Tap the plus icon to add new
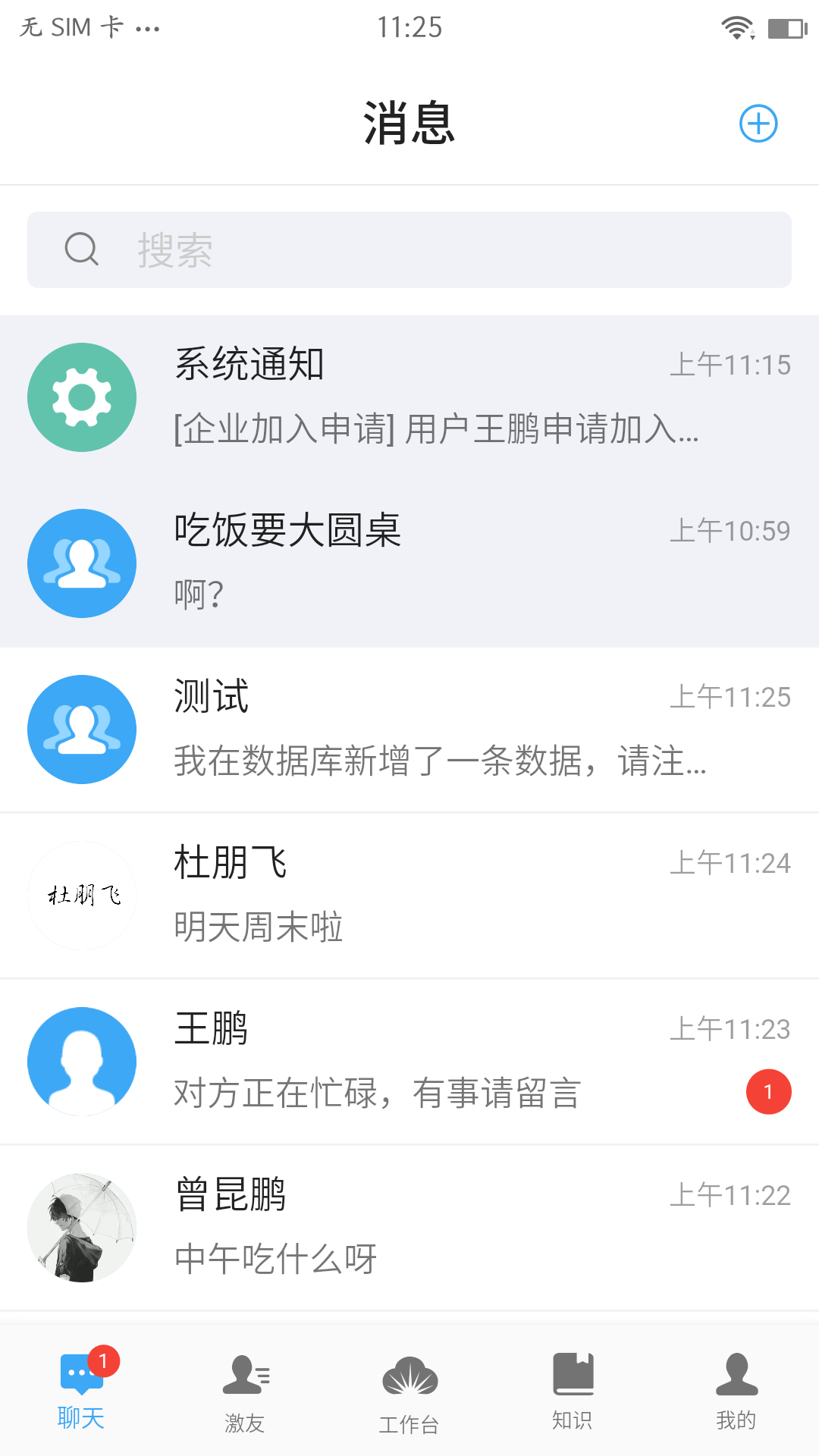Image resolution: width=819 pixels, height=1456 pixels. click(x=758, y=124)
